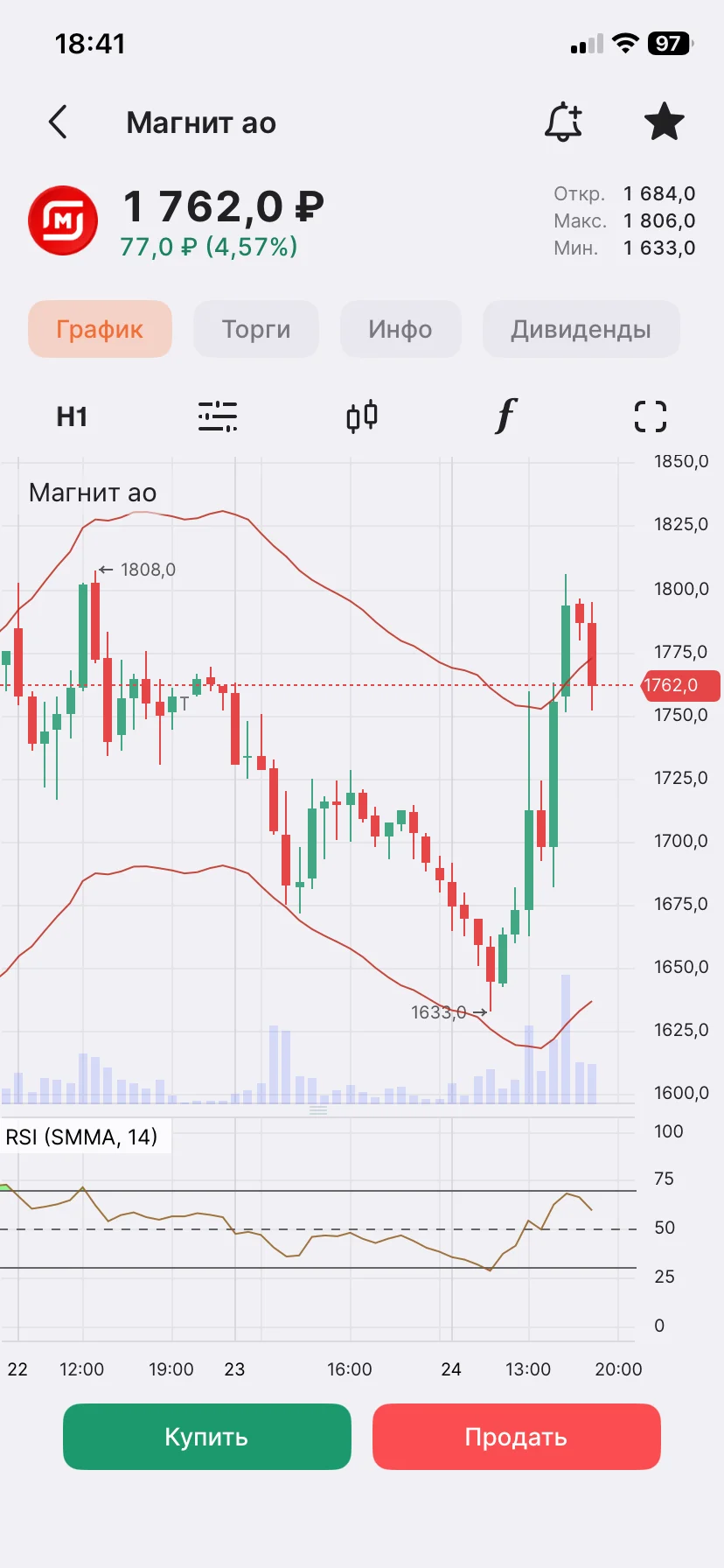Open chart settings sliders icon
Image resolution: width=724 pixels, height=1568 pixels.
(218, 416)
